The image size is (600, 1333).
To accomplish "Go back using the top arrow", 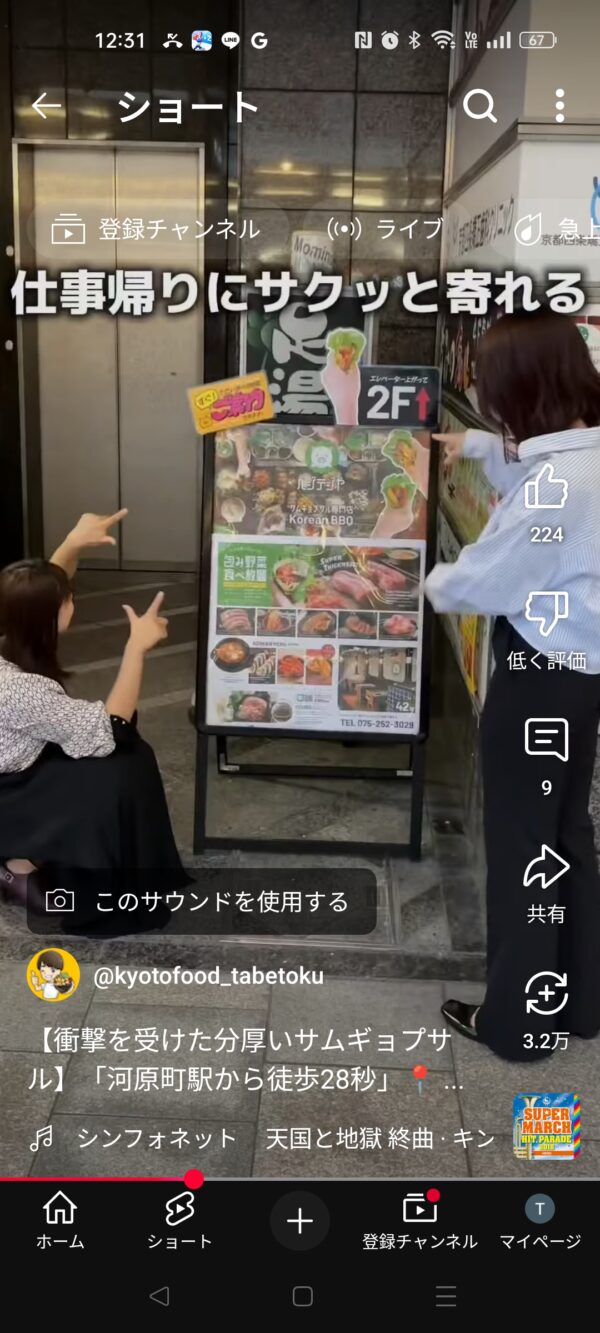I will pos(46,106).
